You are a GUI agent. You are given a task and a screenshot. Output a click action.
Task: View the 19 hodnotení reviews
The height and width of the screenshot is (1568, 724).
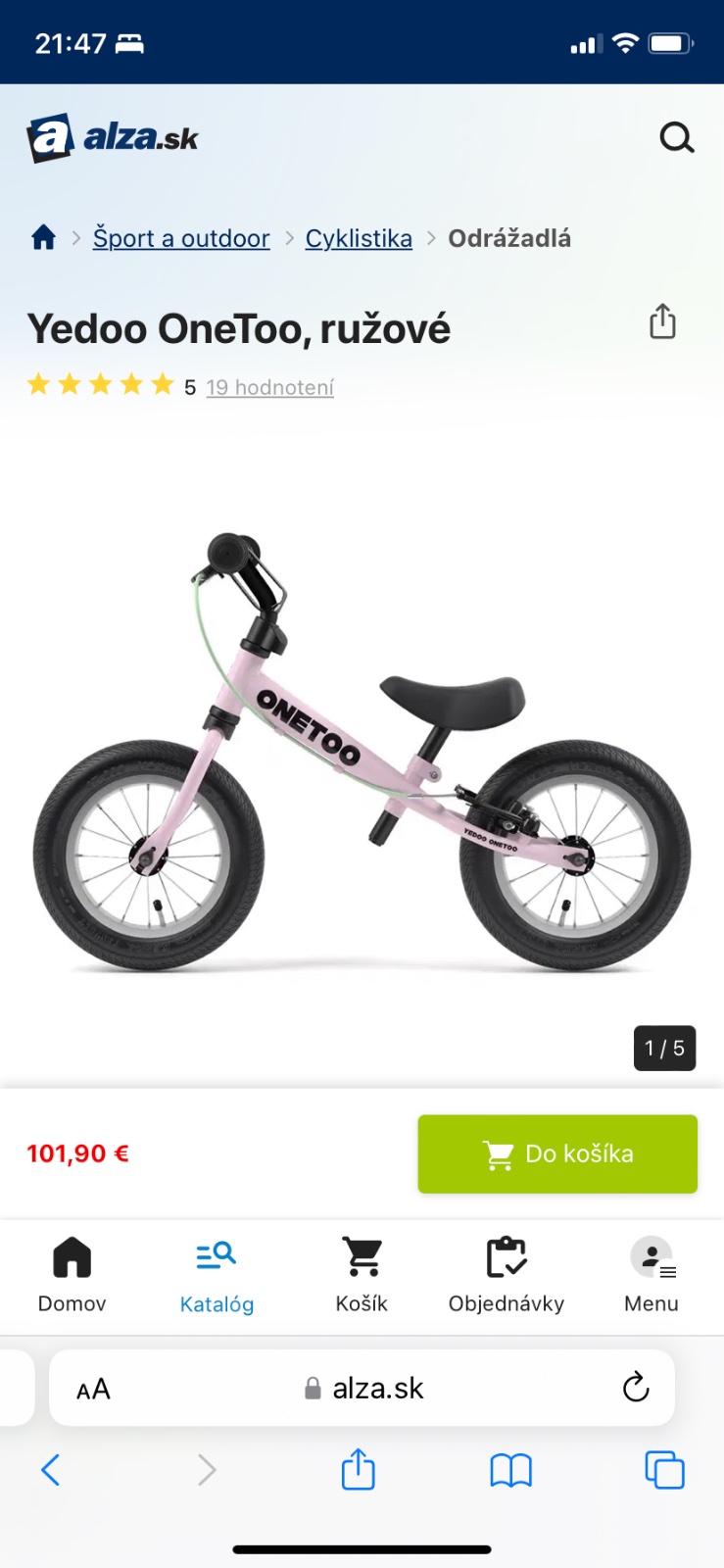point(269,387)
